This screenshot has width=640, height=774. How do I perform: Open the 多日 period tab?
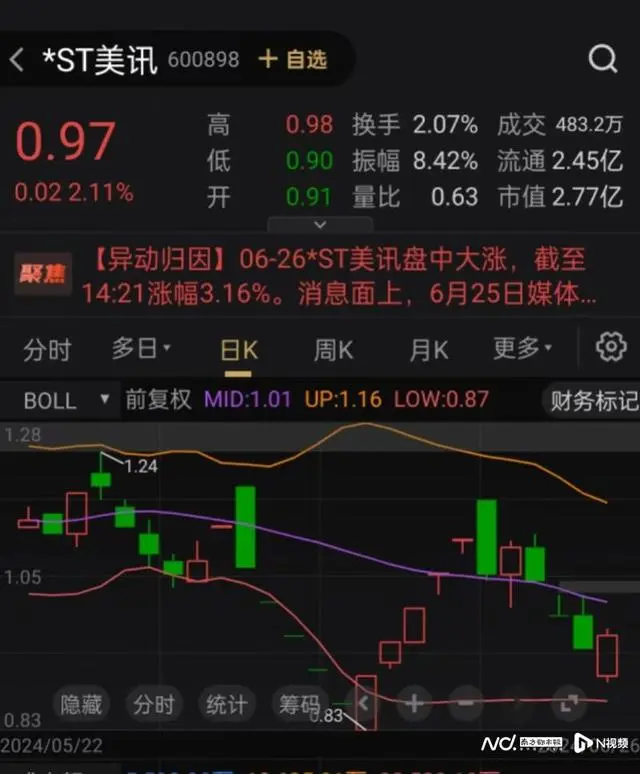(x=141, y=349)
